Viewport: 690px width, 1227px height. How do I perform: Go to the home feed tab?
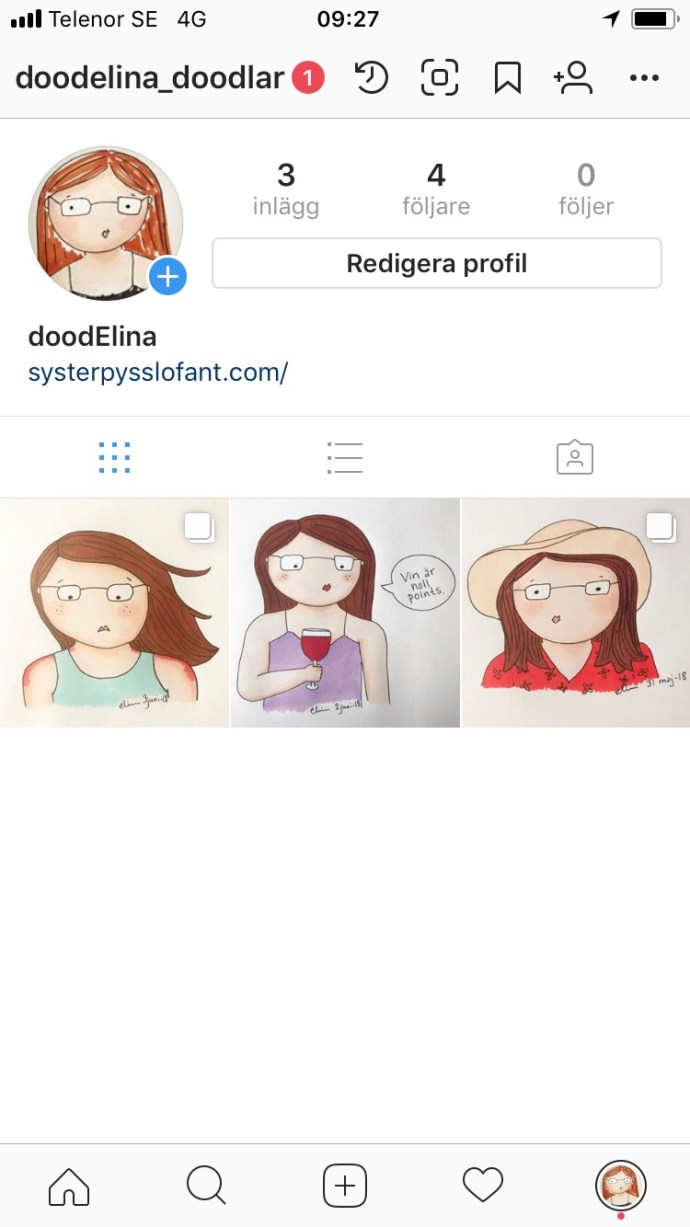pyautogui.click(x=69, y=1186)
